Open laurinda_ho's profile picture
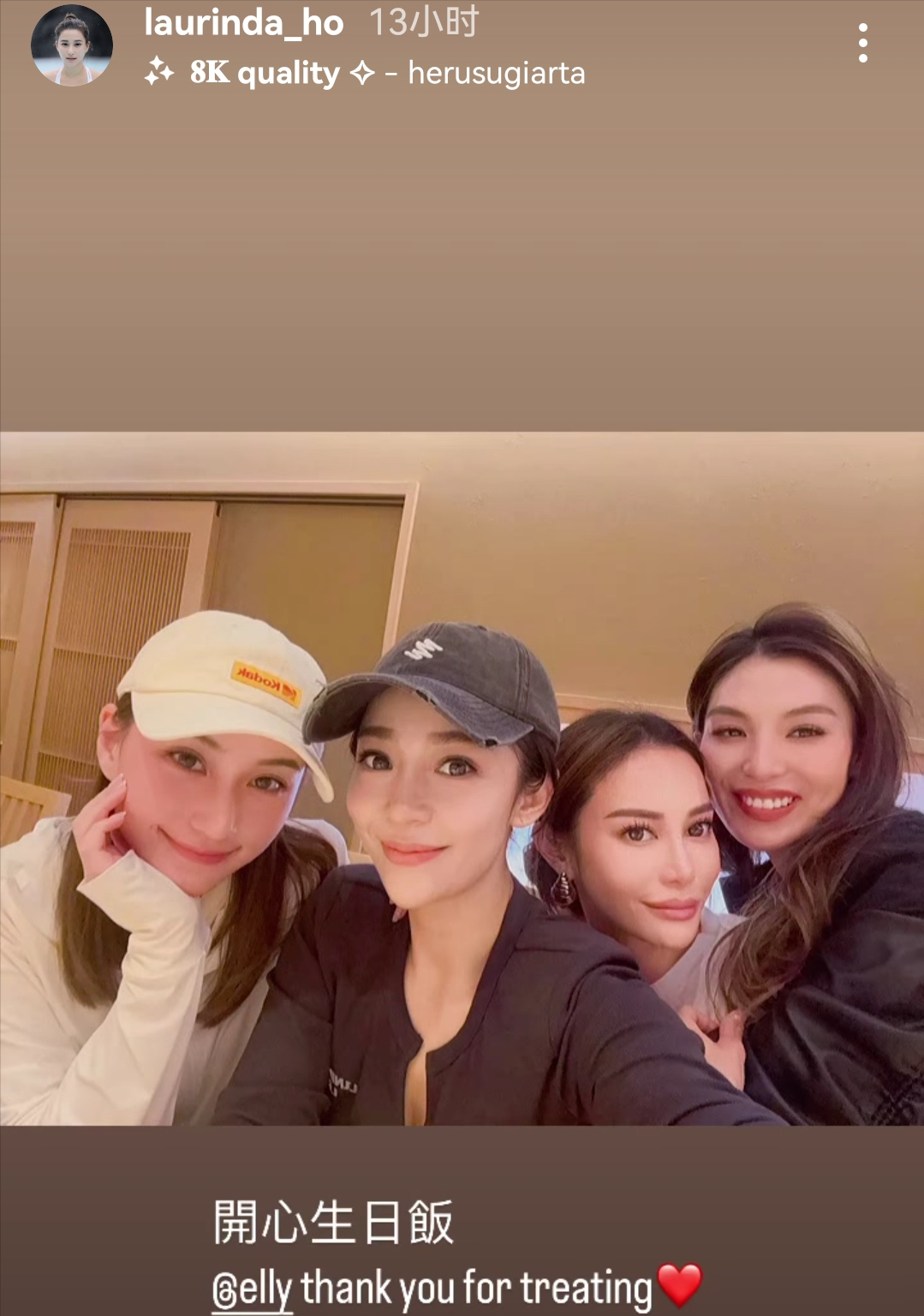The height and width of the screenshot is (1316, 924). tap(72, 46)
